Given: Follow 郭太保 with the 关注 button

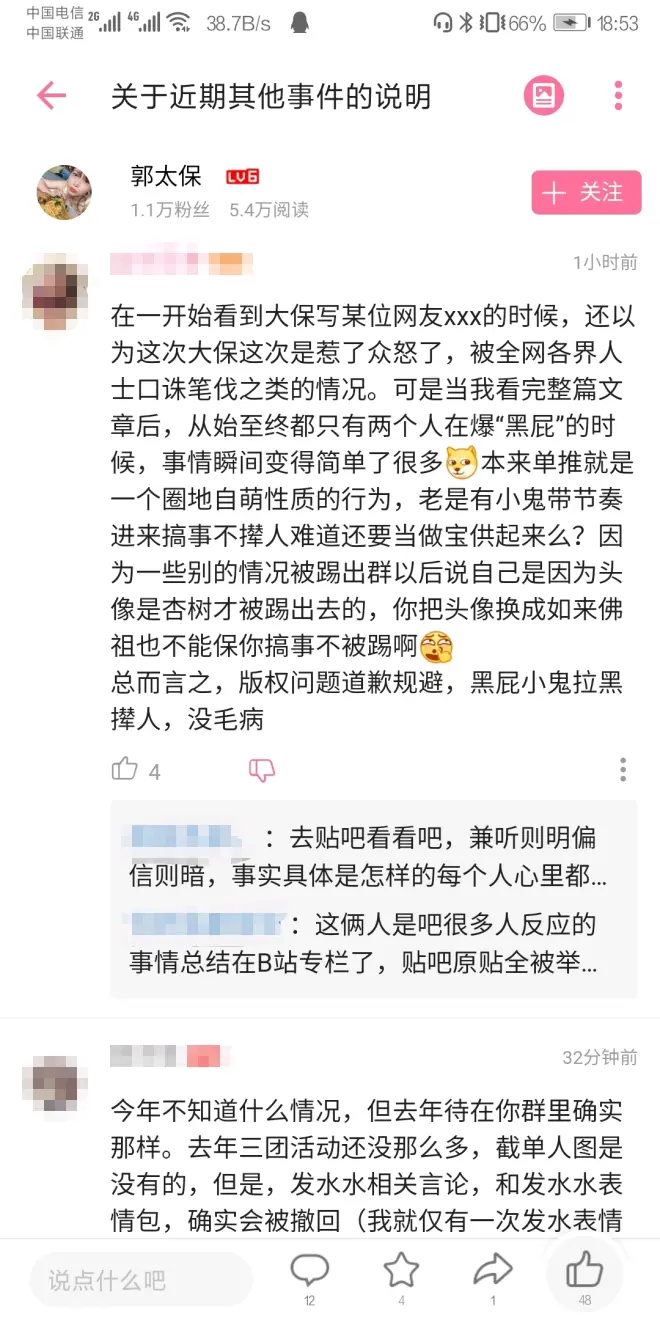Looking at the screenshot, I should point(583,192).
